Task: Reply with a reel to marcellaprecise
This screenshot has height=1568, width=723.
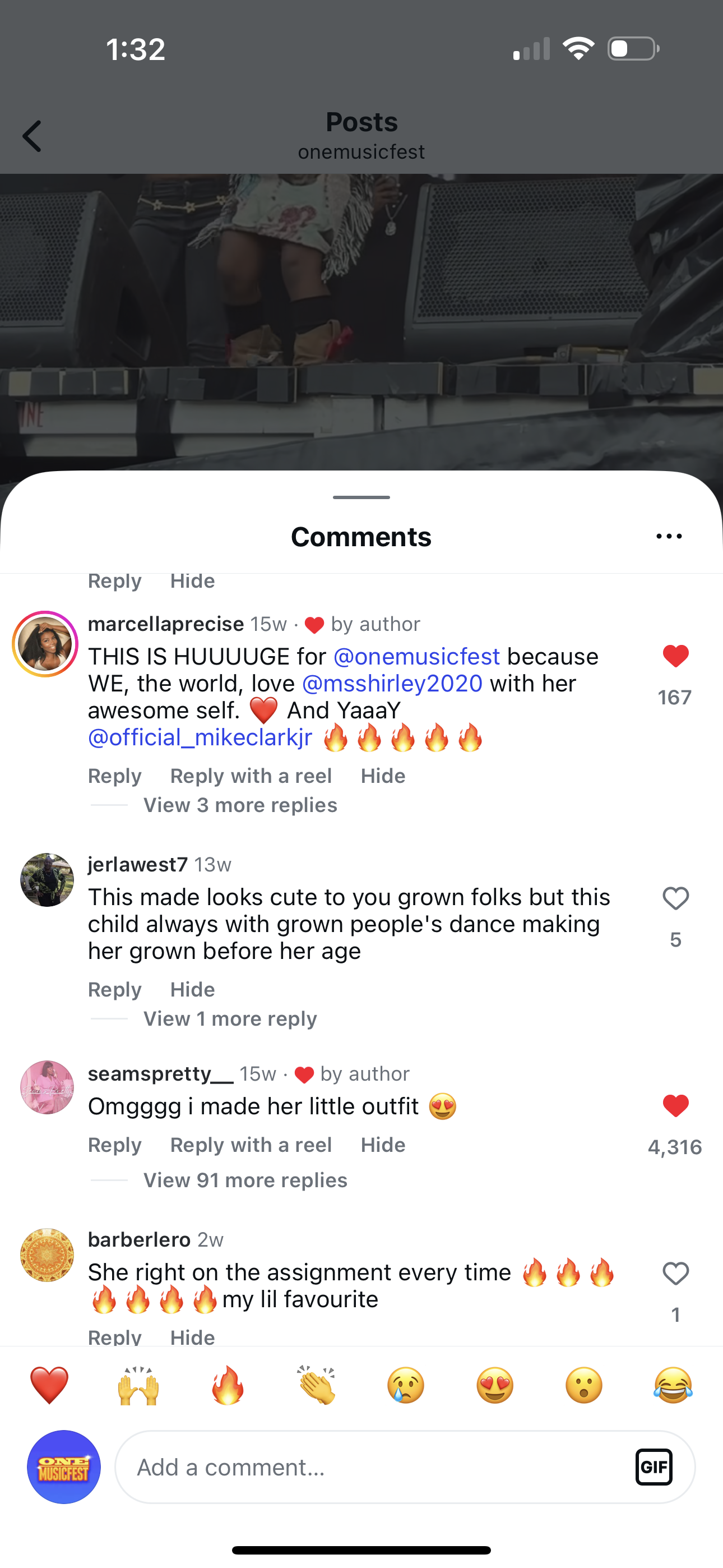Action: (251, 776)
